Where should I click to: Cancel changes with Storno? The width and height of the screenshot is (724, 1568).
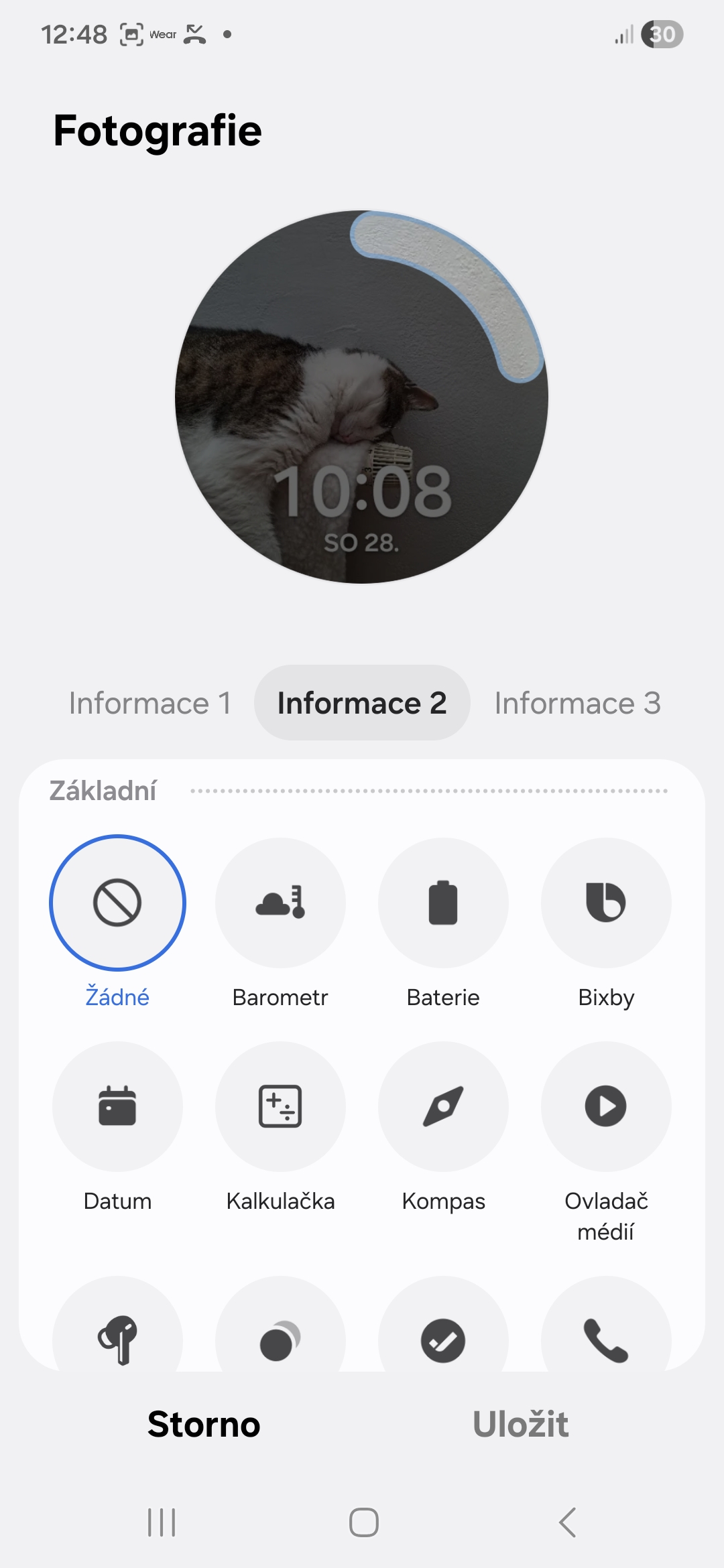point(204,1424)
